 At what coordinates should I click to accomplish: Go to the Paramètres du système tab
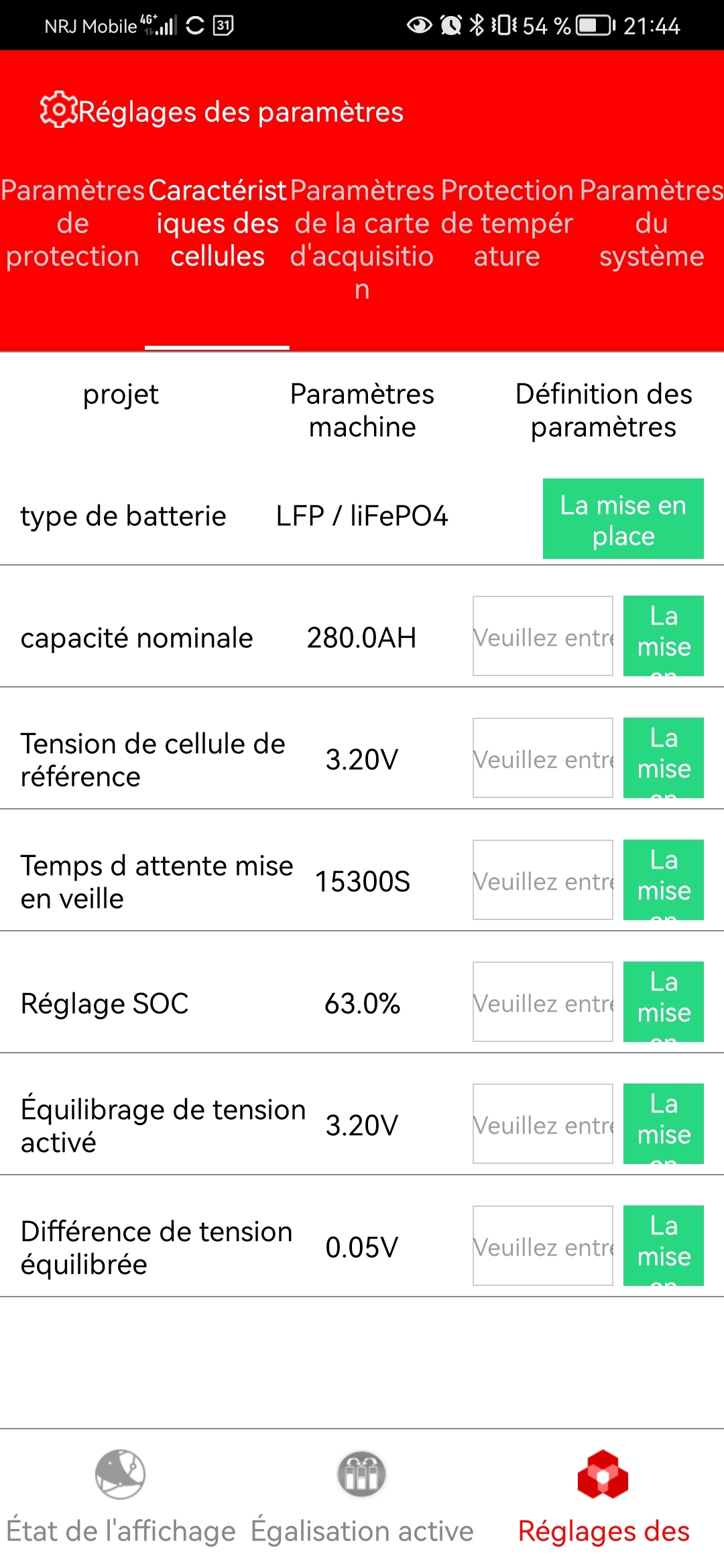(x=652, y=224)
